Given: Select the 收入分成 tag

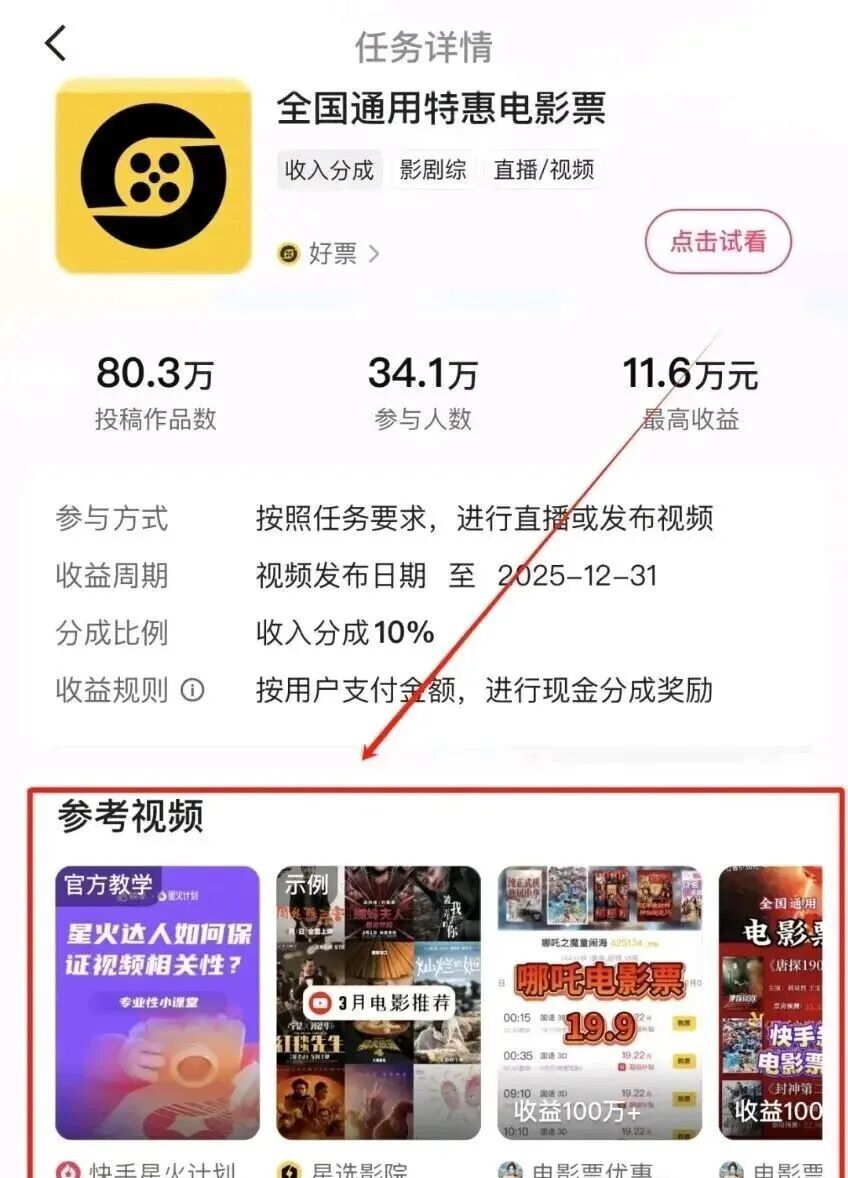Looking at the screenshot, I should pyautogui.click(x=330, y=170).
